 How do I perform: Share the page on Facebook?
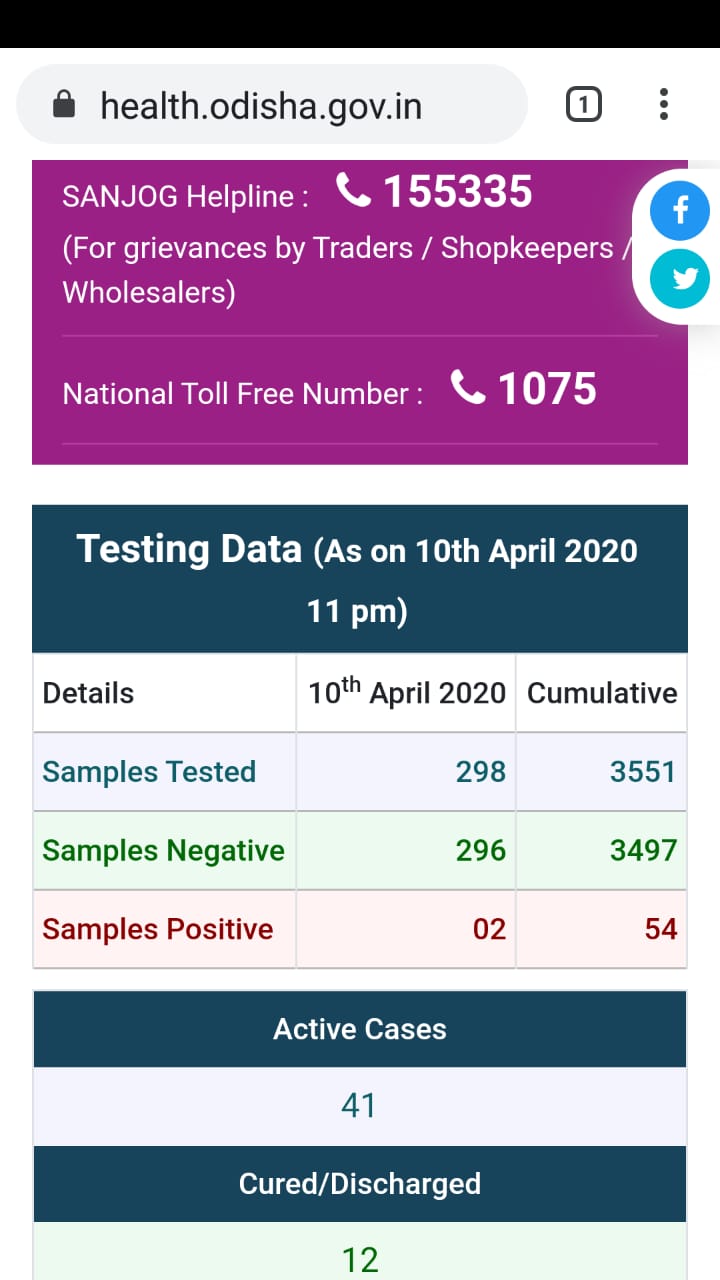680,211
